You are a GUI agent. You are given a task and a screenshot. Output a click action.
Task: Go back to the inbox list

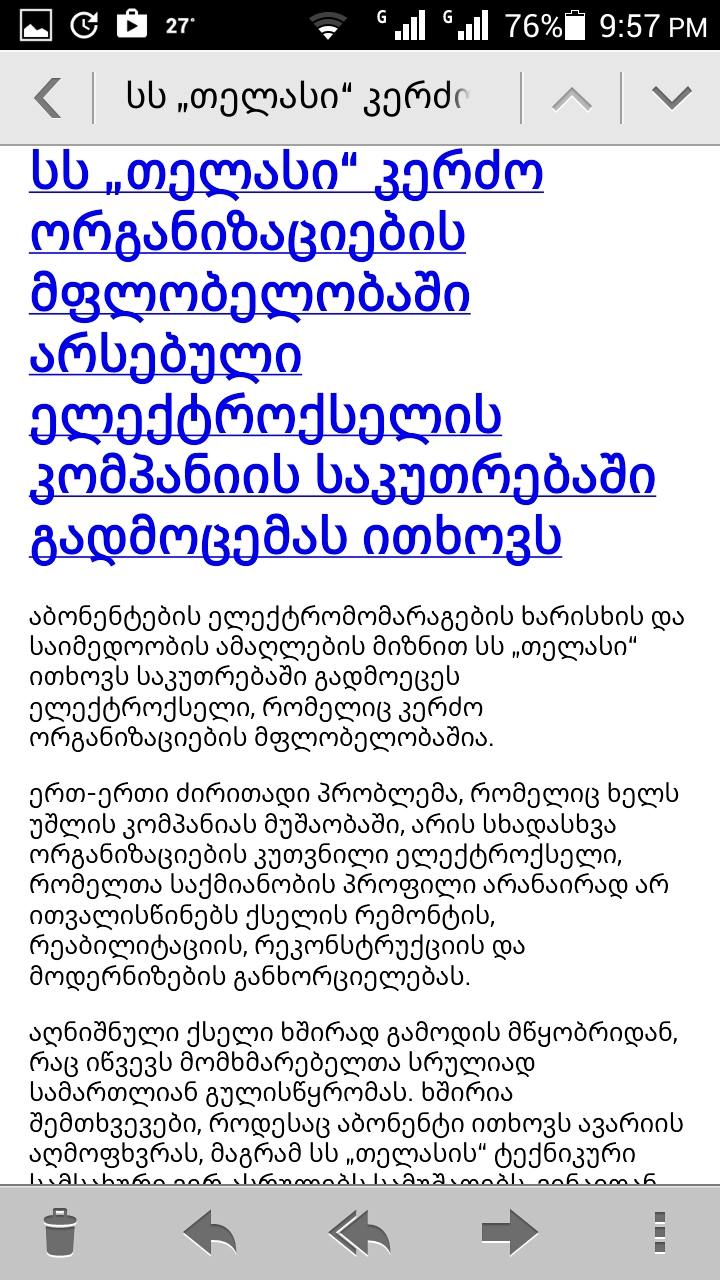tap(47, 97)
